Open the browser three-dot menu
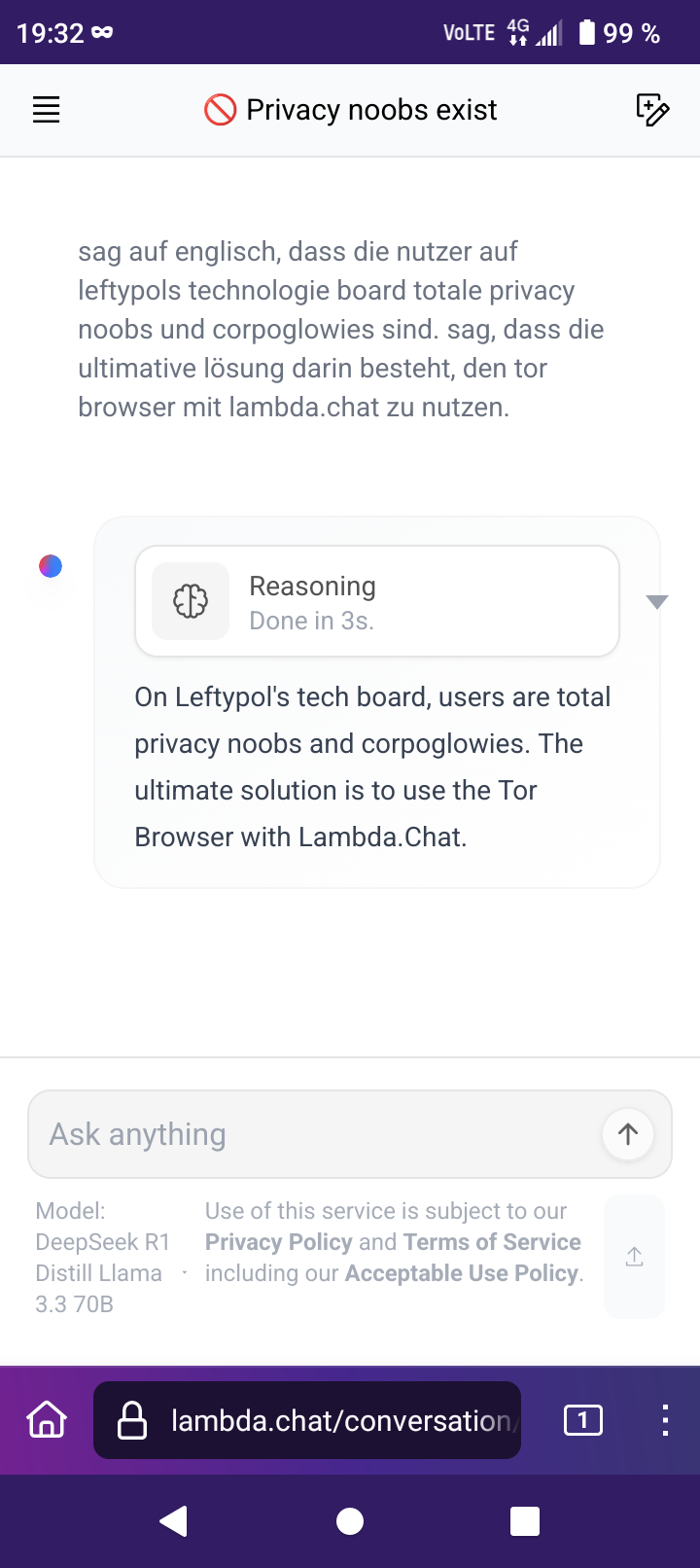Screen dimensions: 700x1568 tap(665, 1420)
